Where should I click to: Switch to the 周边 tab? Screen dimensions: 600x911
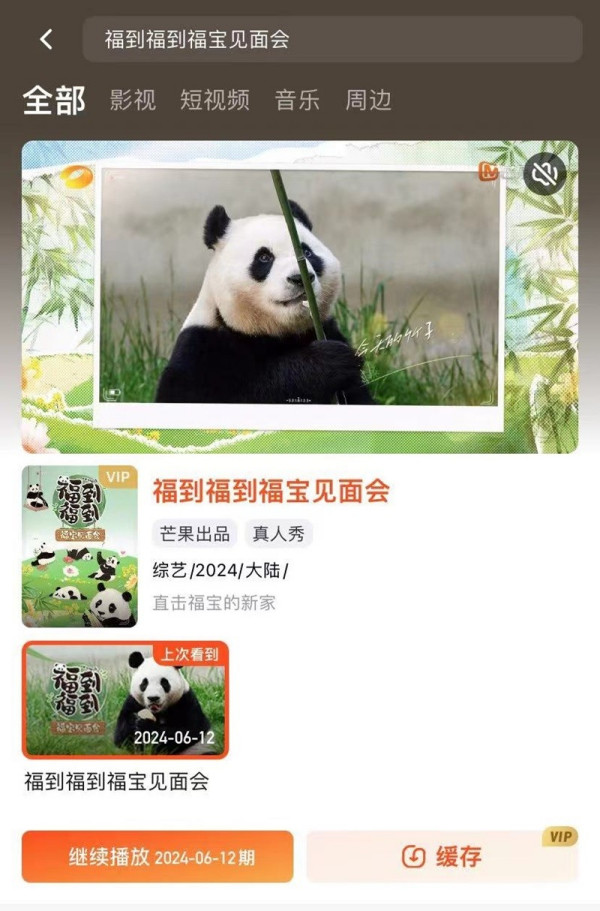[x=368, y=100]
